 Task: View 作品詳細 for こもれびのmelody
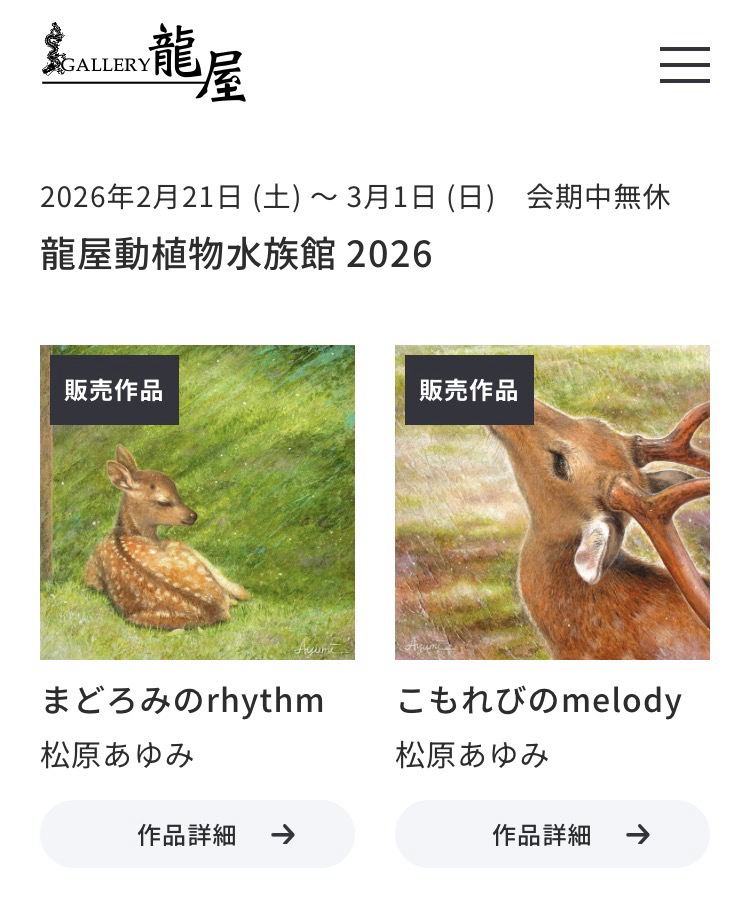(x=552, y=834)
